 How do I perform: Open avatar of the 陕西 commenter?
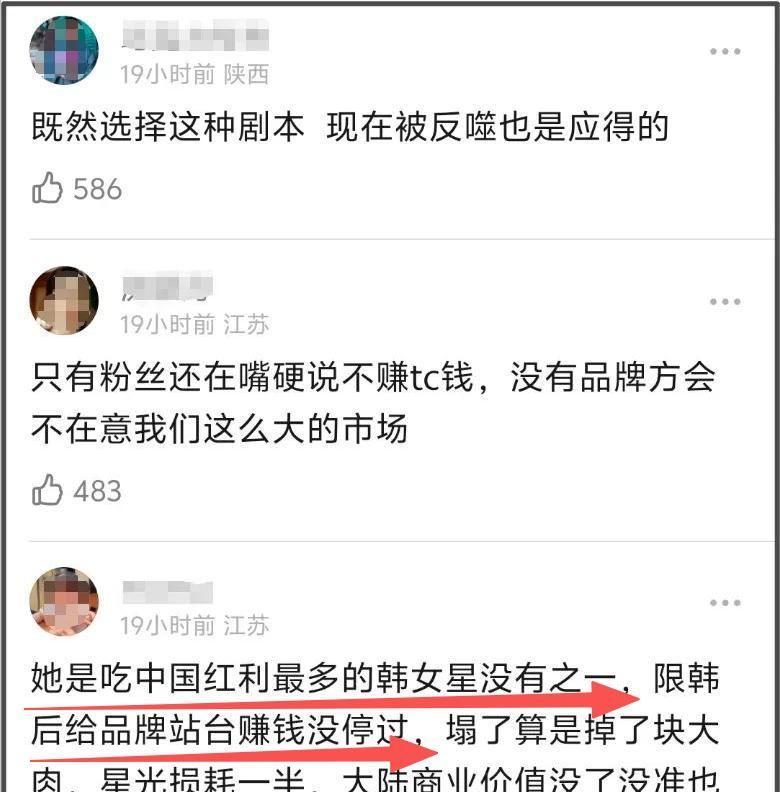coord(64,50)
